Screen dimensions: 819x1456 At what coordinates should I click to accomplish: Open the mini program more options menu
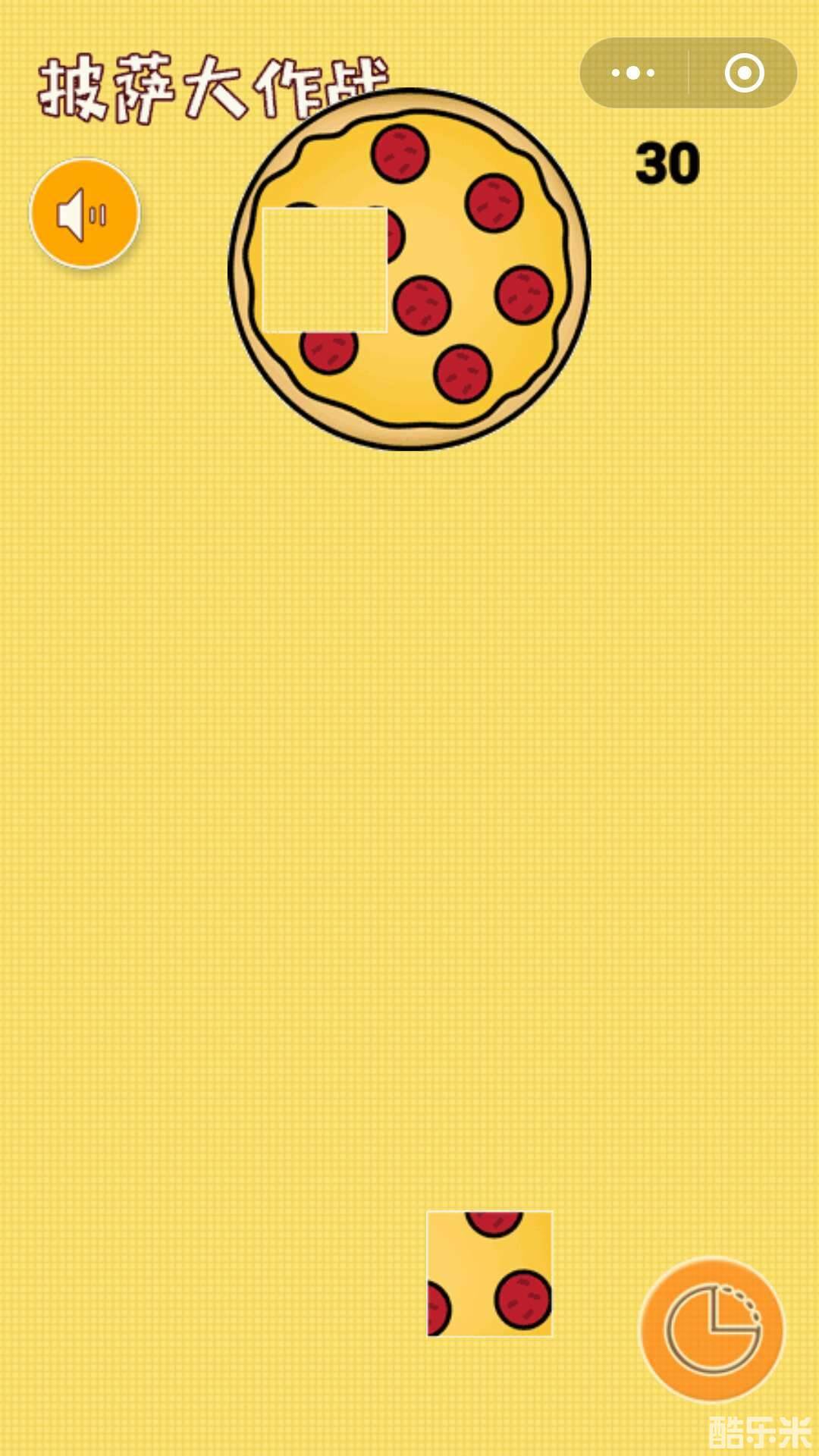[x=633, y=74]
